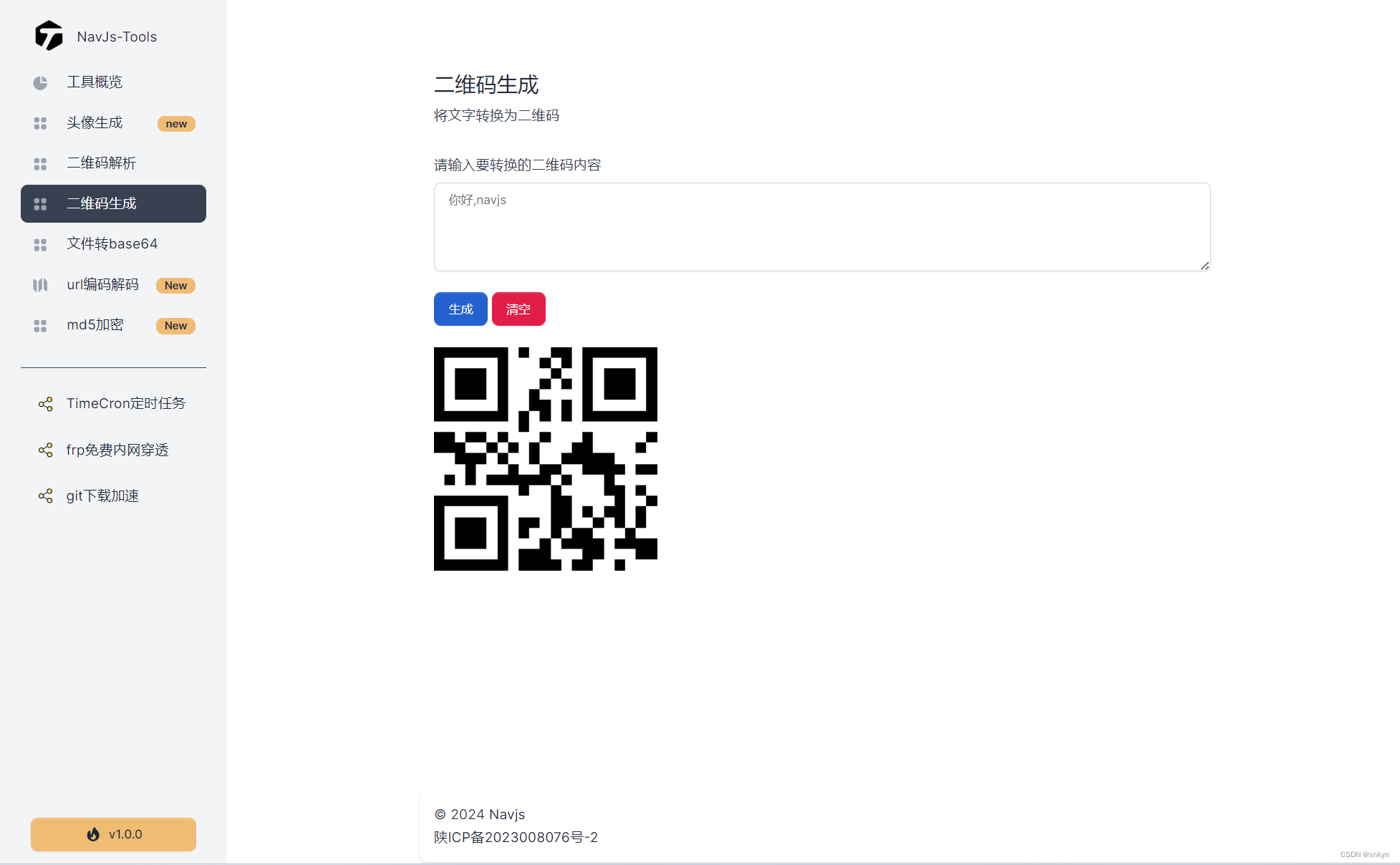This screenshot has width=1400, height=865.
Task: Tap the NavJs-Tools logo
Action: click(x=49, y=36)
